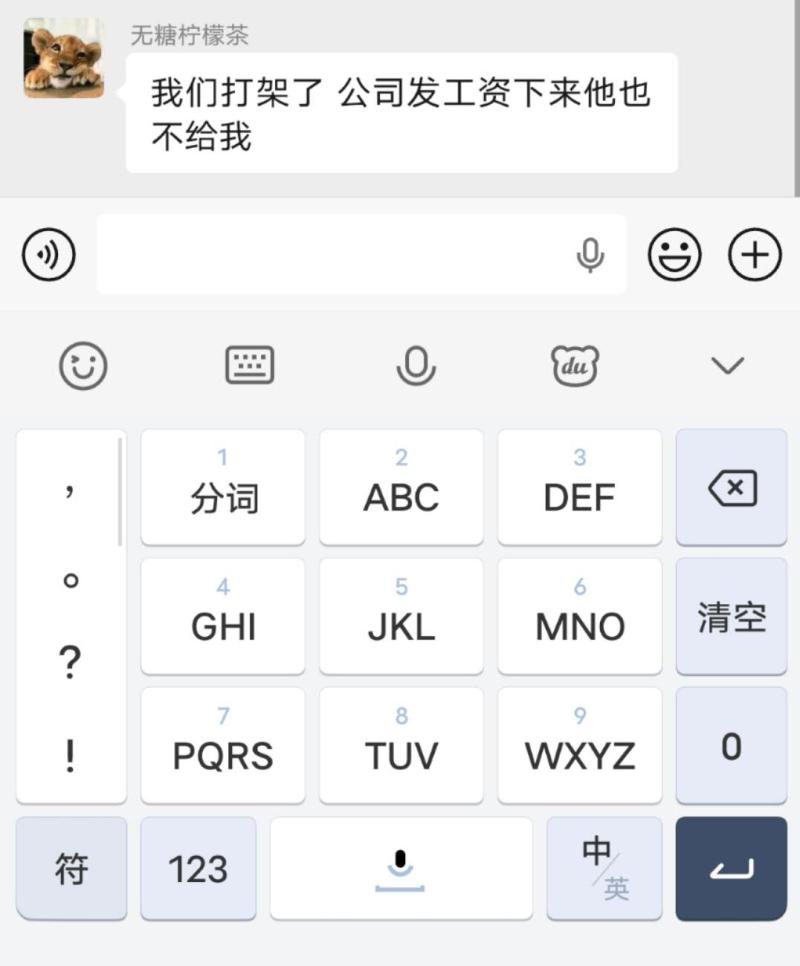The height and width of the screenshot is (966, 800).
Task: Open the emoji sticker panel
Action: [675, 256]
